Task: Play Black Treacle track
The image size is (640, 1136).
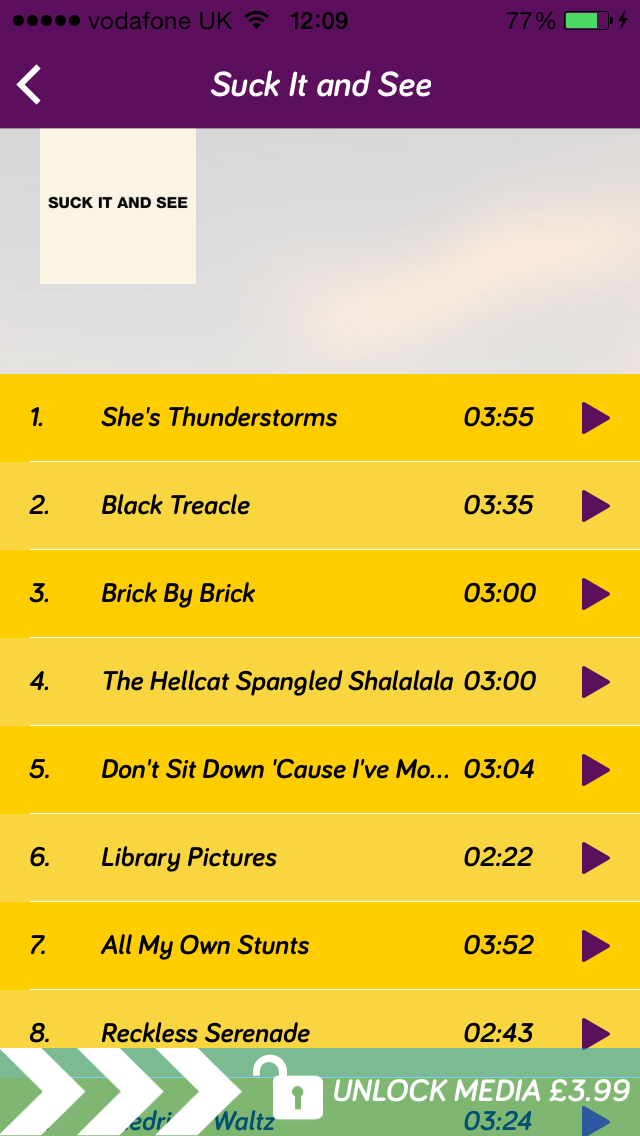Action: [x=596, y=506]
